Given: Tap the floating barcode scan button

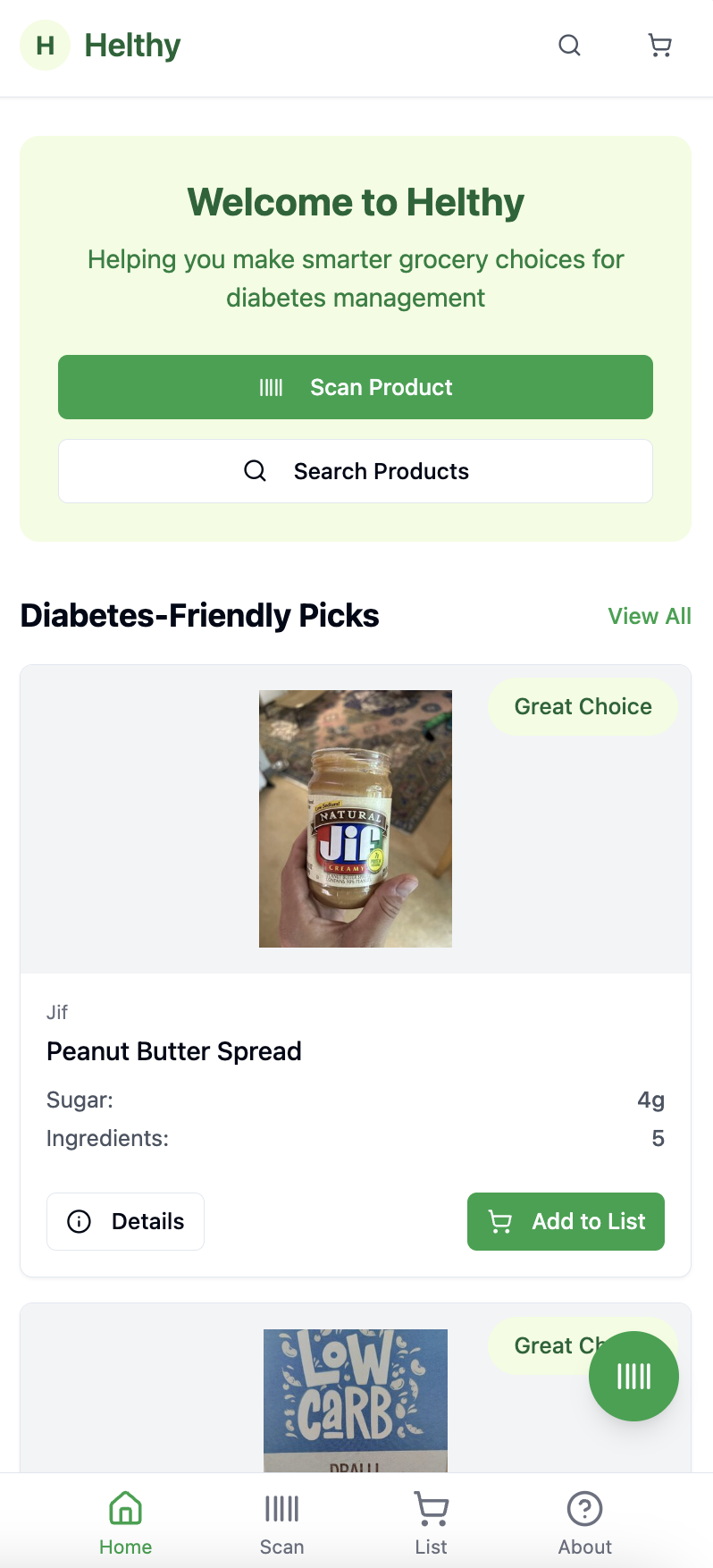Looking at the screenshot, I should (x=633, y=1376).
